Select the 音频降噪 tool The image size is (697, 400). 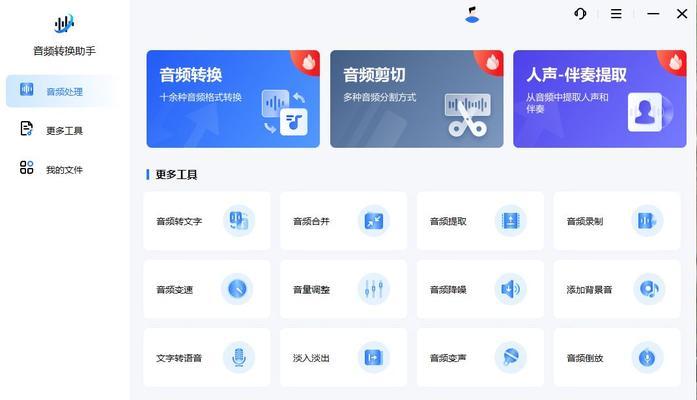point(480,289)
